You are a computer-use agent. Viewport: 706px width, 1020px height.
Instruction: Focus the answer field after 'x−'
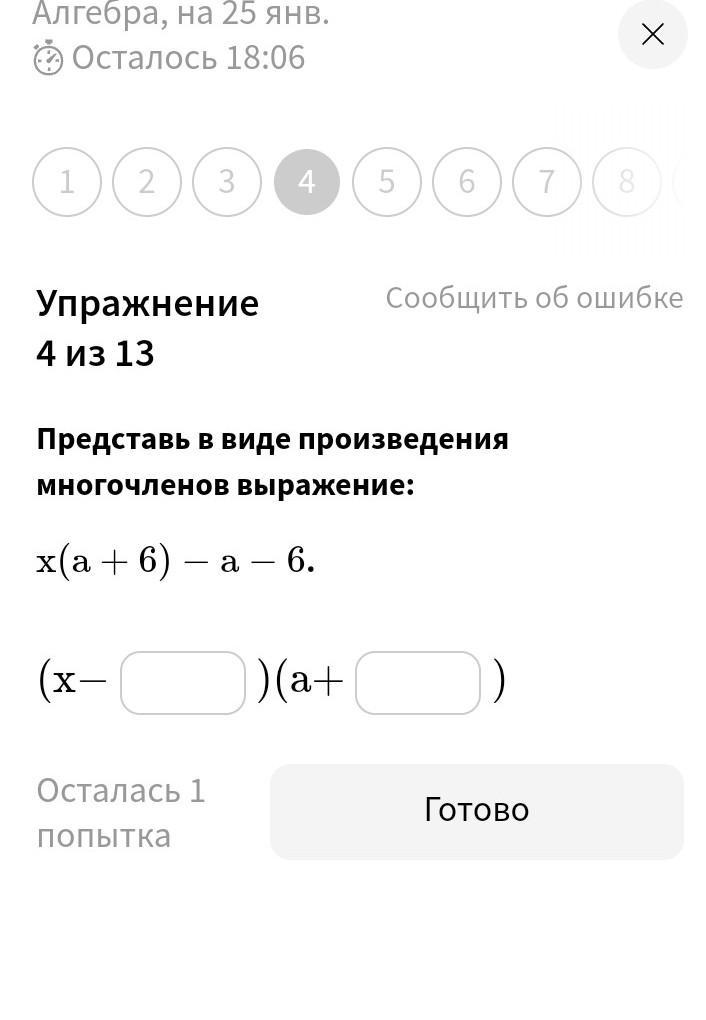[183, 683]
